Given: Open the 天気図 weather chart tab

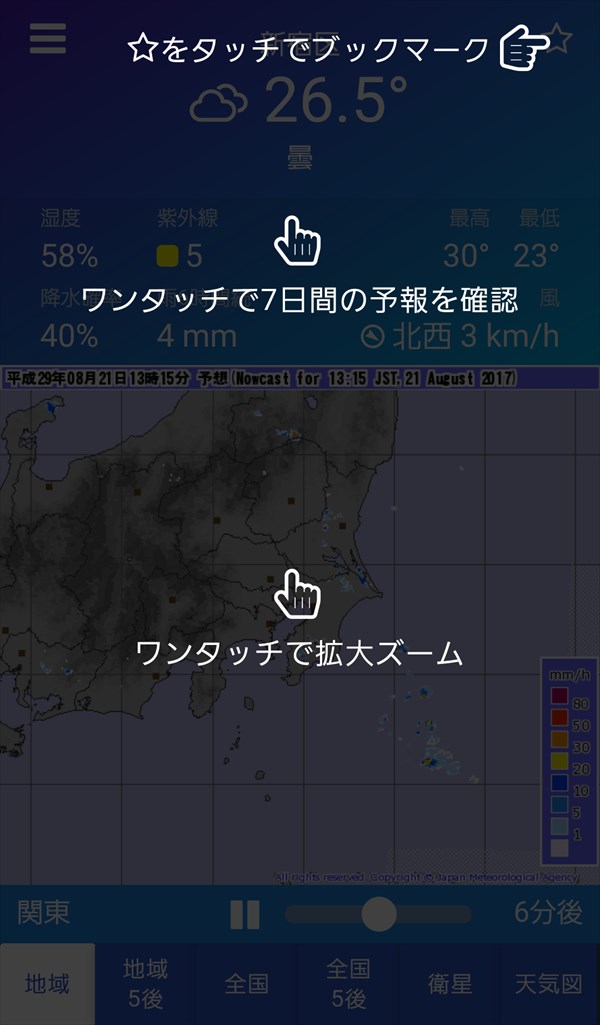Looking at the screenshot, I should (x=549, y=984).
